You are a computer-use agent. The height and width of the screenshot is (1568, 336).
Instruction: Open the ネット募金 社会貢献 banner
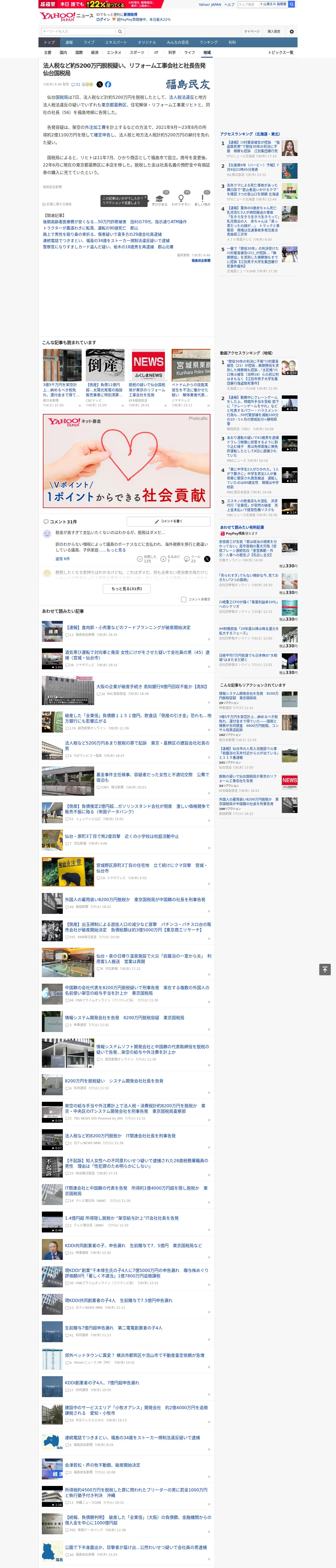(126, 461)
